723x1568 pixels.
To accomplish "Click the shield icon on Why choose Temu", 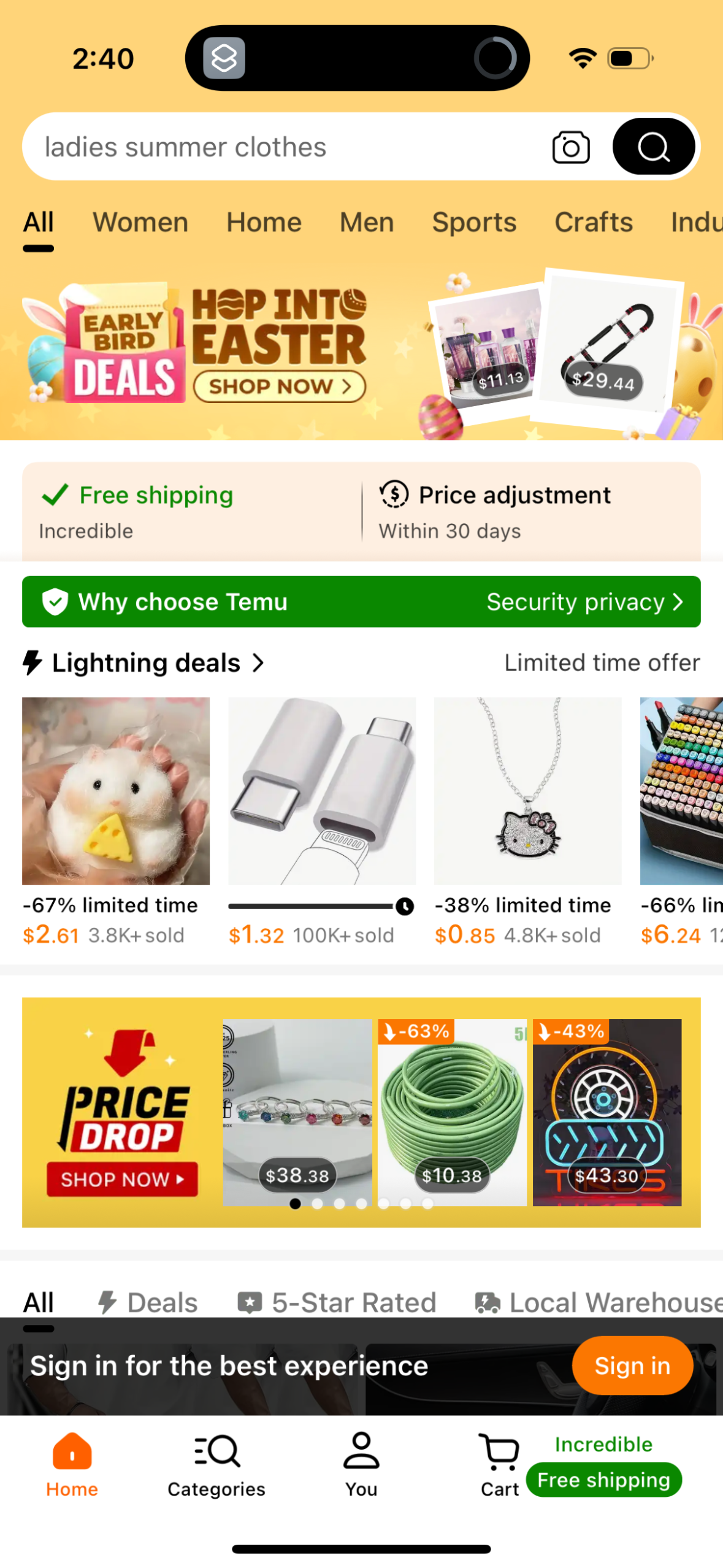I will [56, 602].
